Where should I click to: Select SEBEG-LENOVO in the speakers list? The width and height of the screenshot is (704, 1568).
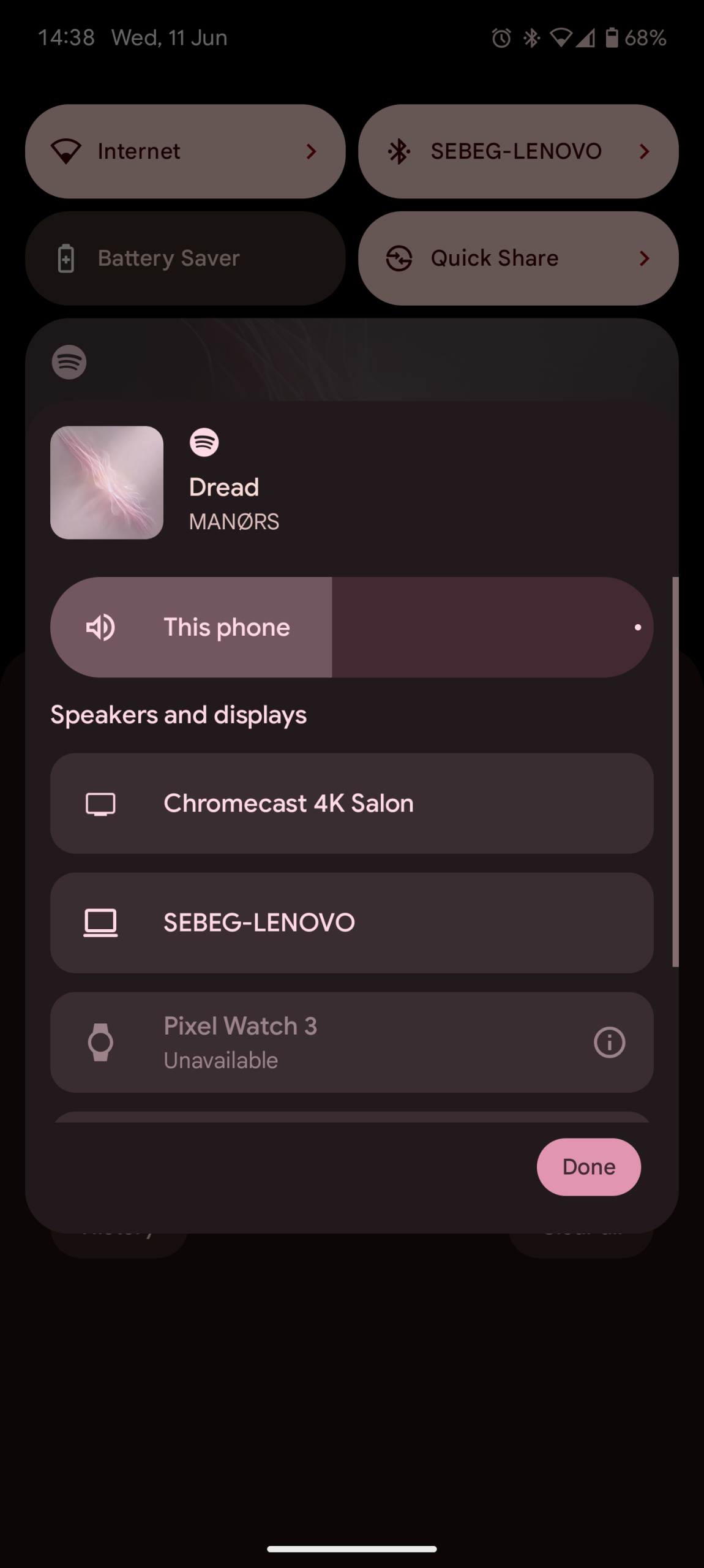coord(351,922)
